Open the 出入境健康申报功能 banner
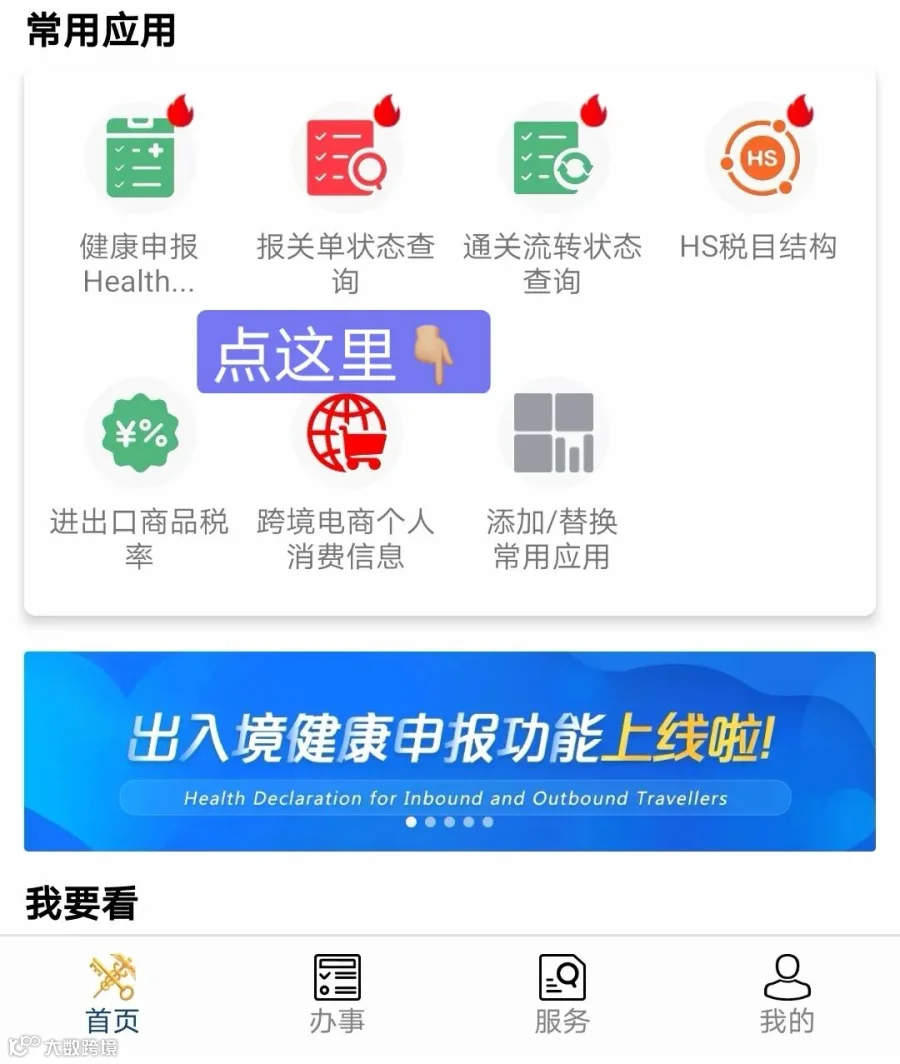This screenshot has height=1064, width=900. coord(449,751)
